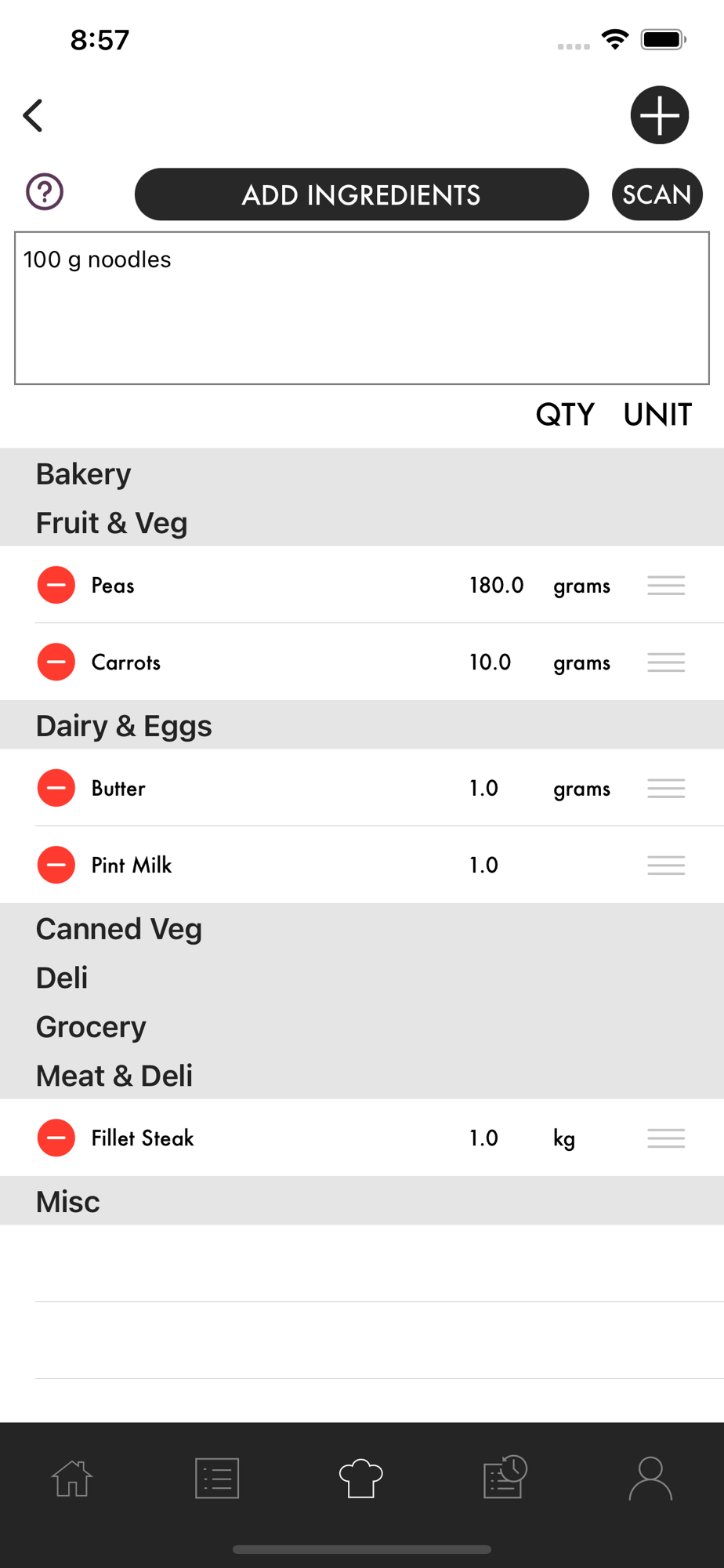Remove Butter from the ingredient list
This screenshot has width=724, height=1568.
[56, 788]
